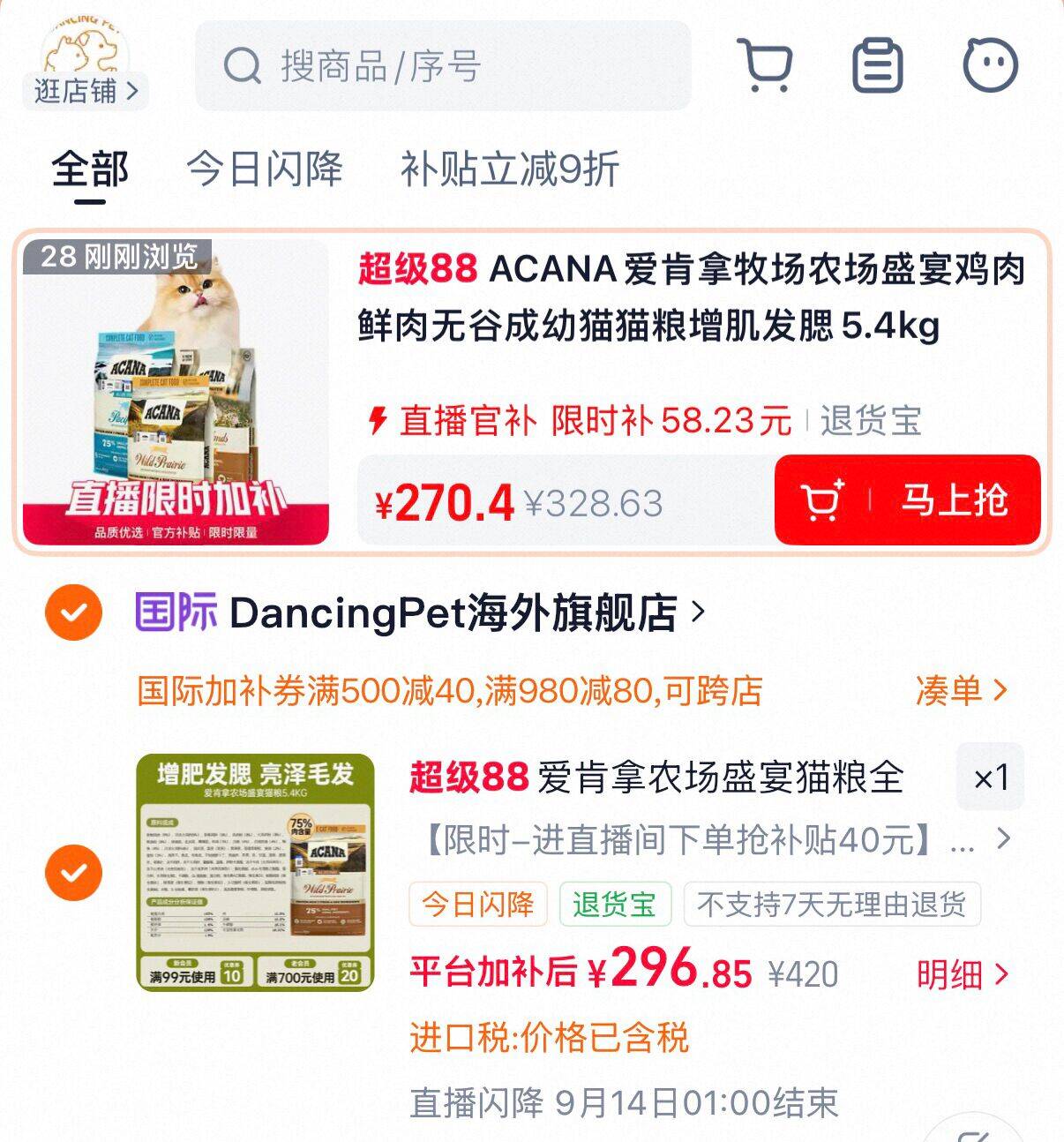Uncheck the DancingPet海外旗舰店 store checkbox
Viewport: 1064px width, 1142px height.
pyautogui.click(x=74, y=612)
